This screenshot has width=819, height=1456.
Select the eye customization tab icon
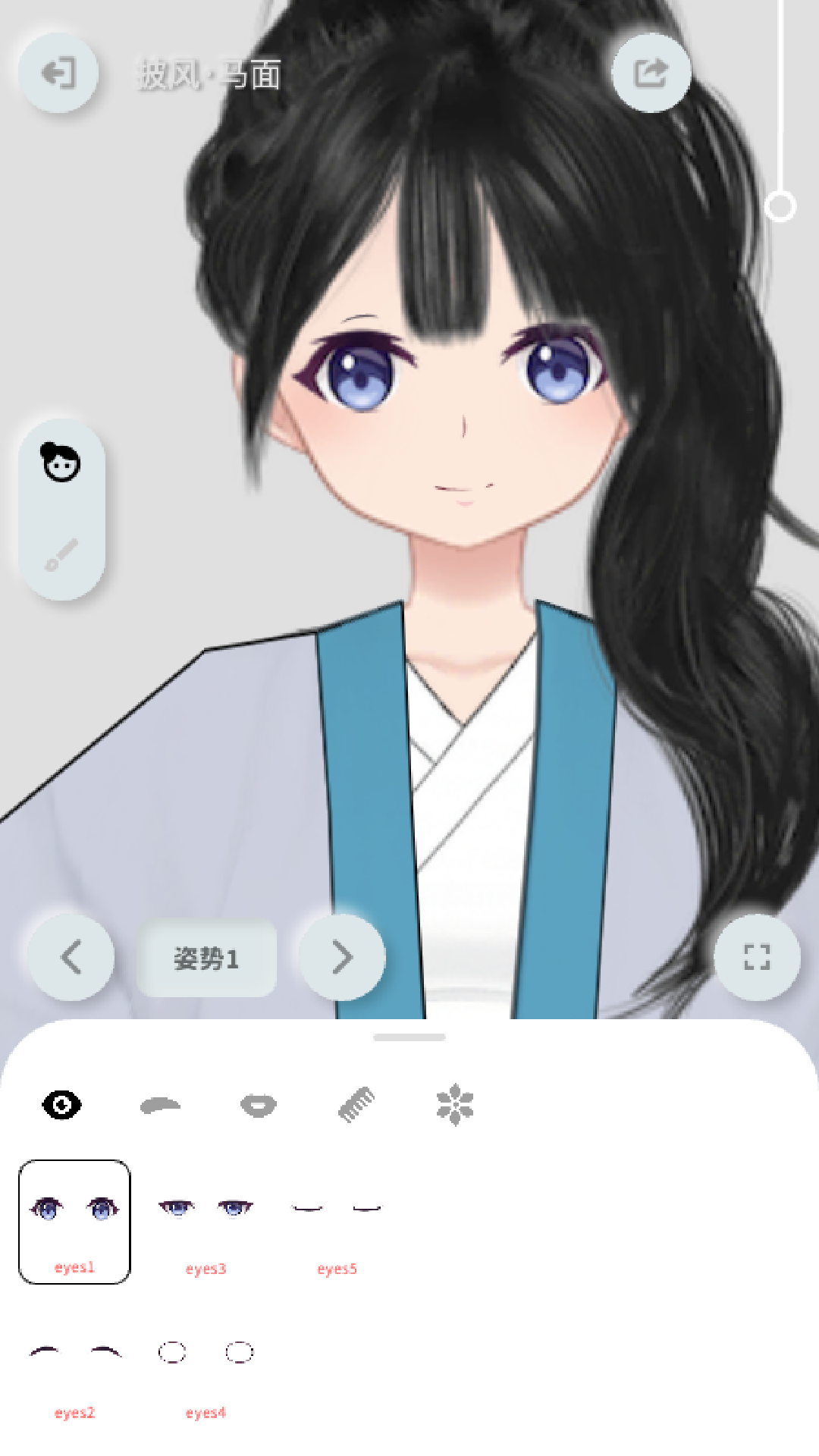[61, 1105]
